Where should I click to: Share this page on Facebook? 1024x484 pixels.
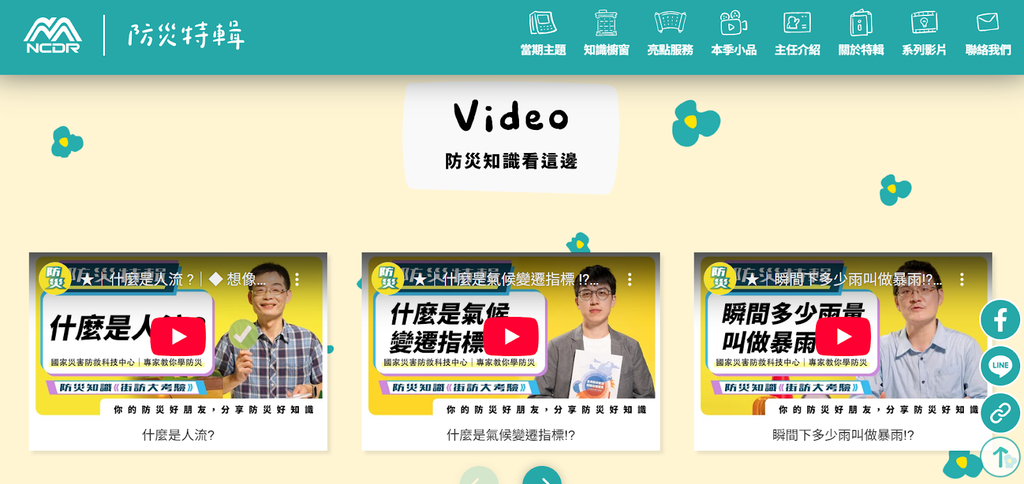1000,320
